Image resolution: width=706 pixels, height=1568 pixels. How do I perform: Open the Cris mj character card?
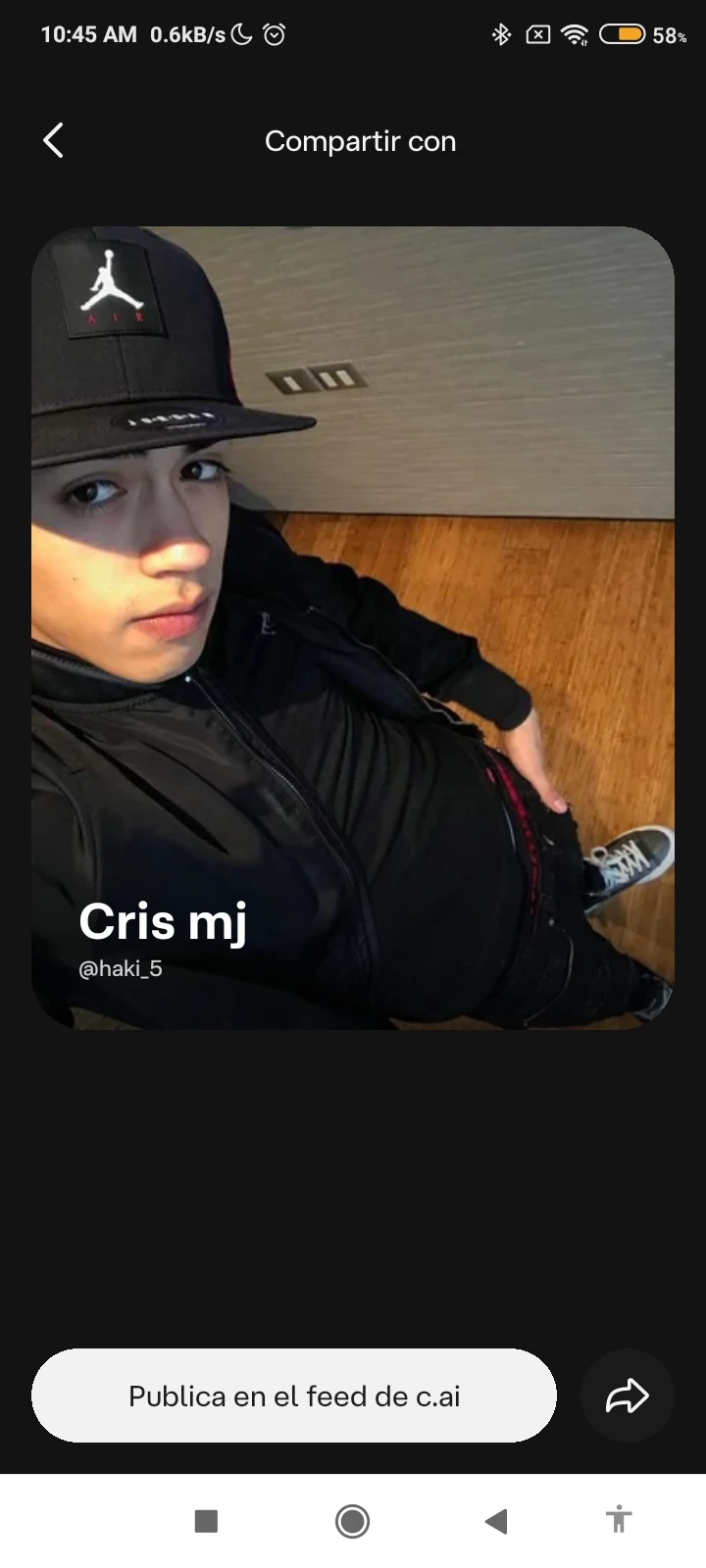(353, 627)
